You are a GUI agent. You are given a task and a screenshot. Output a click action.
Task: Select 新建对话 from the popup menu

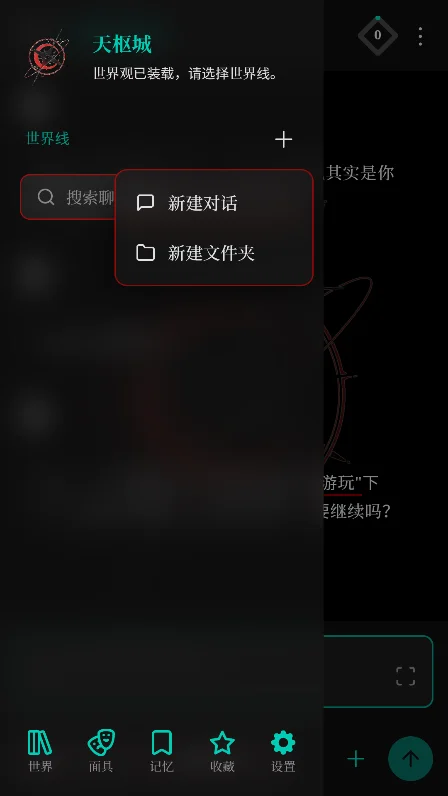(214, 203)
